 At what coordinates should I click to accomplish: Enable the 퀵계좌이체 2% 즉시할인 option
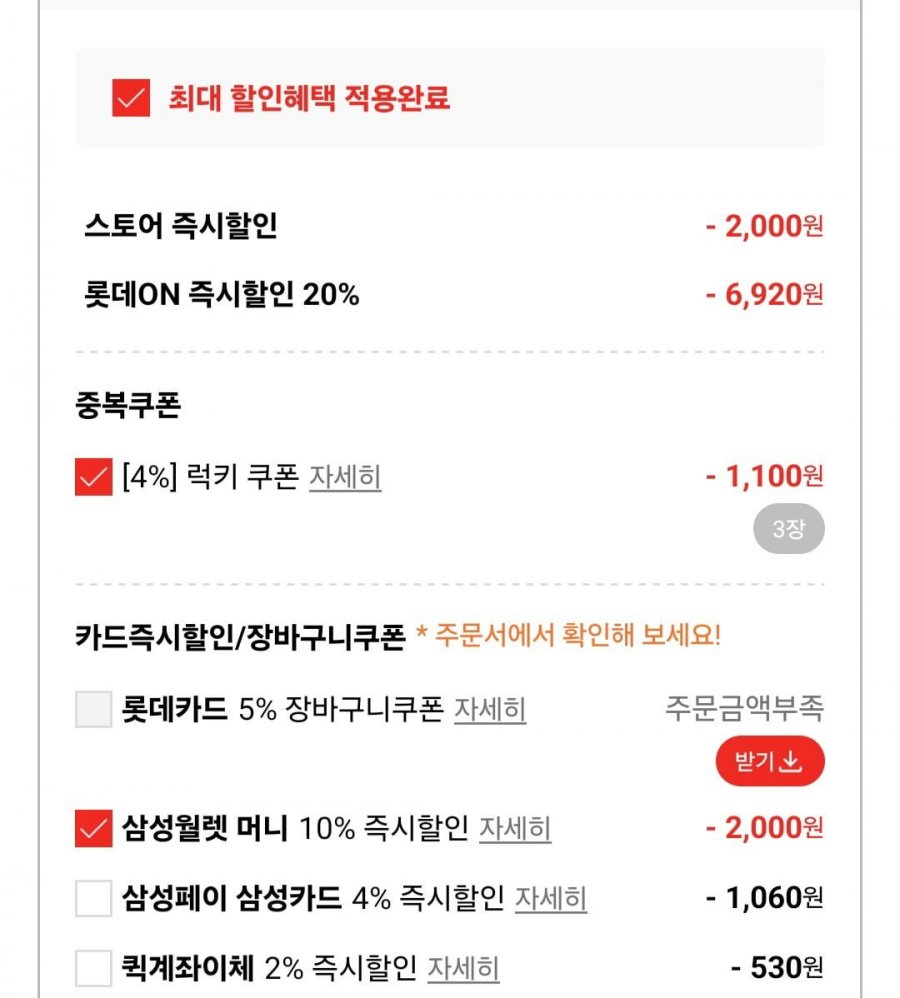point(93,967)
